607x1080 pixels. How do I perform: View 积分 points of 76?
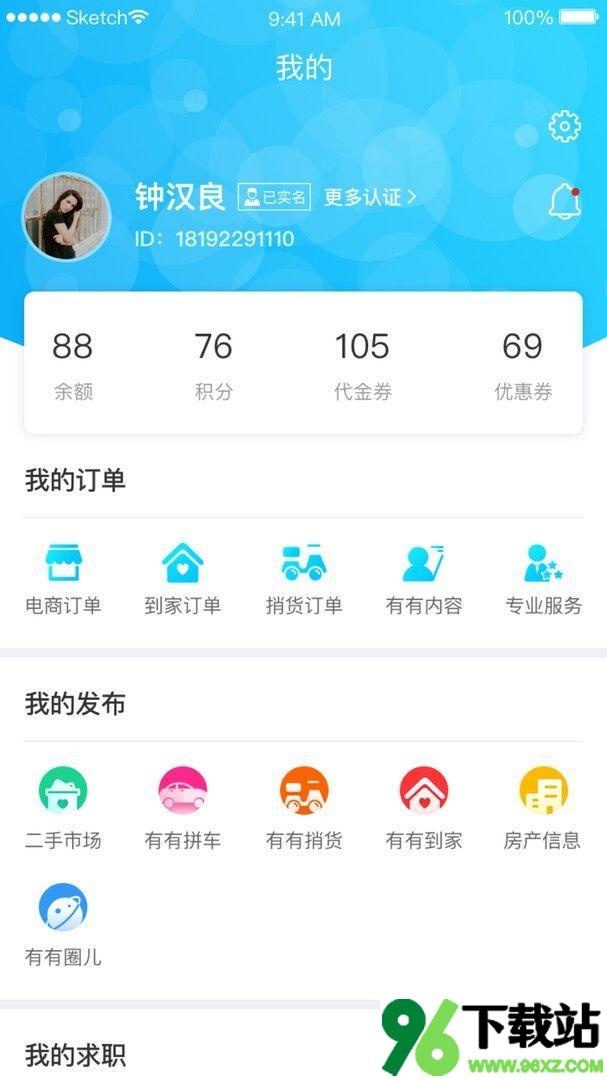tap(213, 363)
